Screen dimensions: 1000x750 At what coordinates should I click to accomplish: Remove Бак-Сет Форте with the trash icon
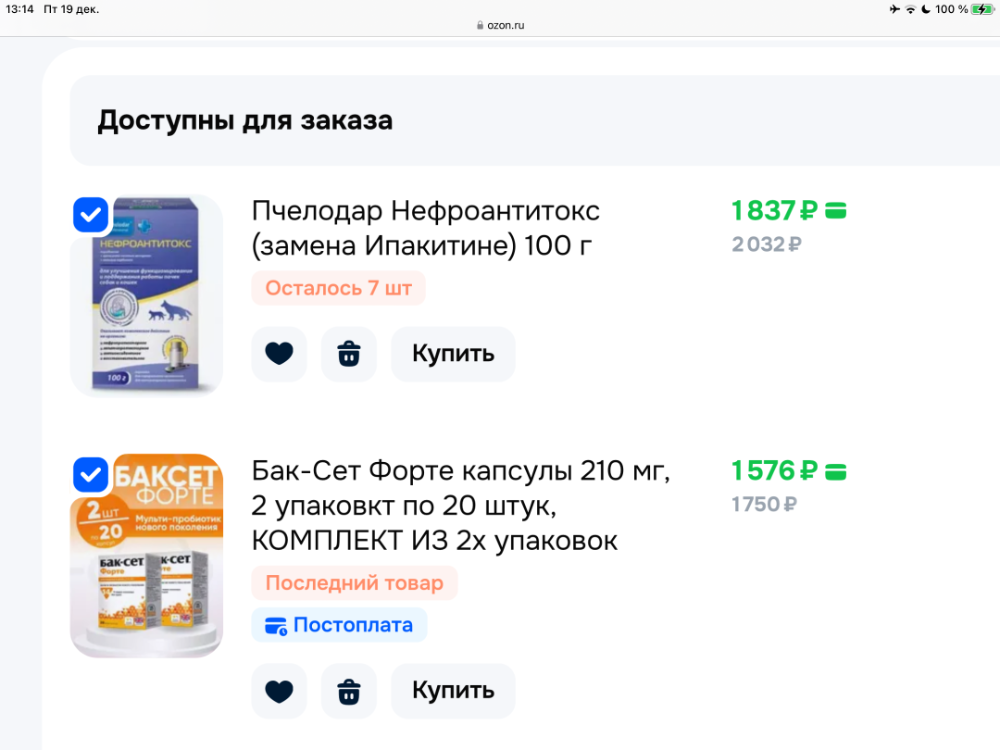[x=349, y=691]
